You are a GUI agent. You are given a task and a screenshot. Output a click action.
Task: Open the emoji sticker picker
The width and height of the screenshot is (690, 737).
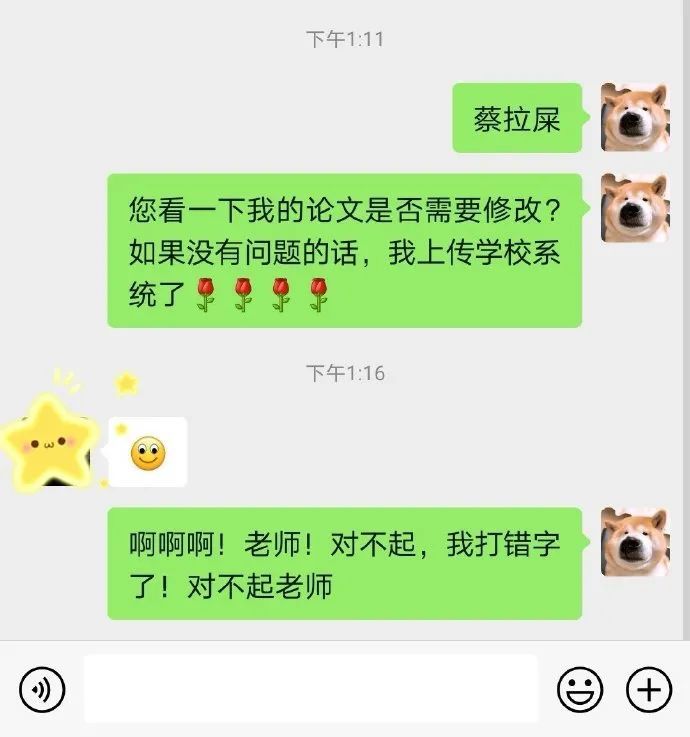coord(580,689)
